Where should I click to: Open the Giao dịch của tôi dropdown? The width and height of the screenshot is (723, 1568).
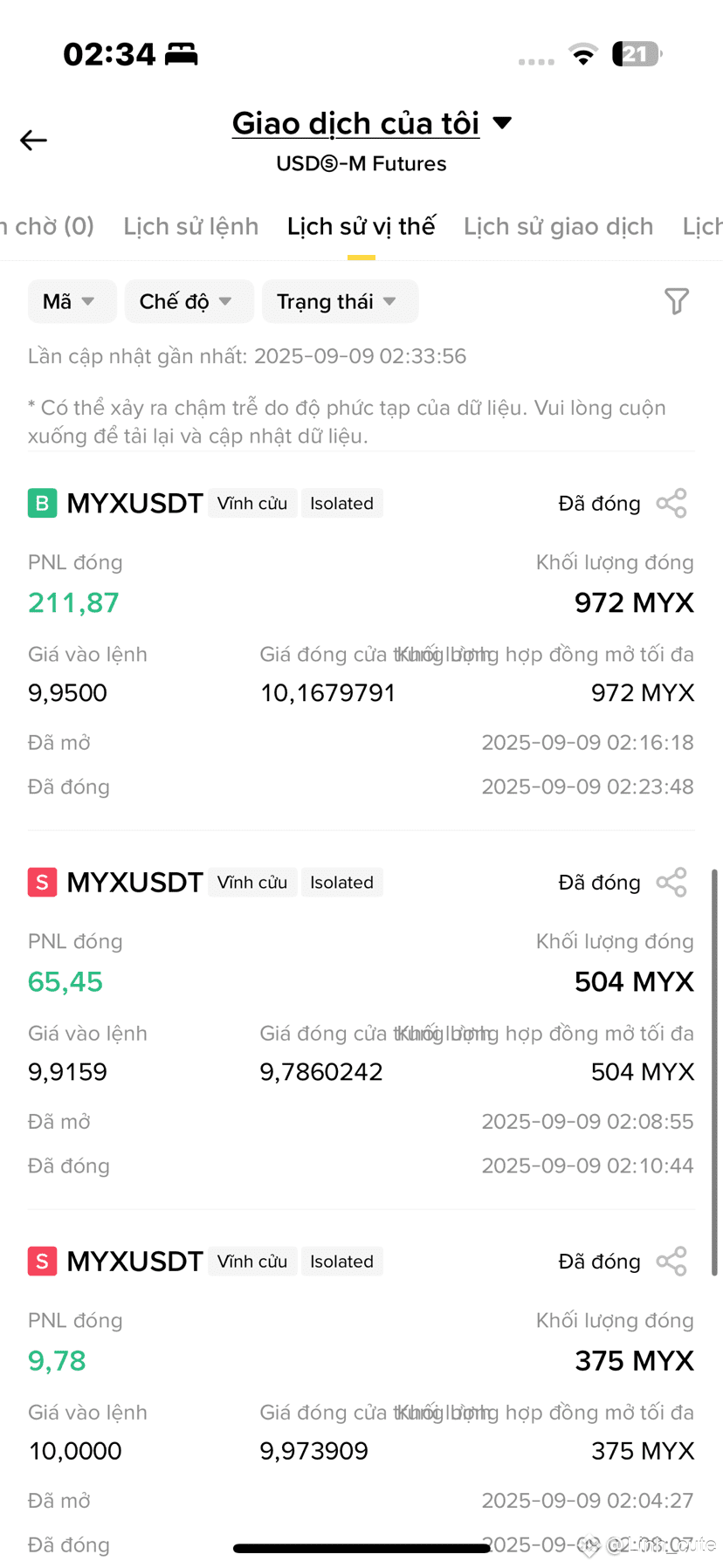tap(371, 123)
